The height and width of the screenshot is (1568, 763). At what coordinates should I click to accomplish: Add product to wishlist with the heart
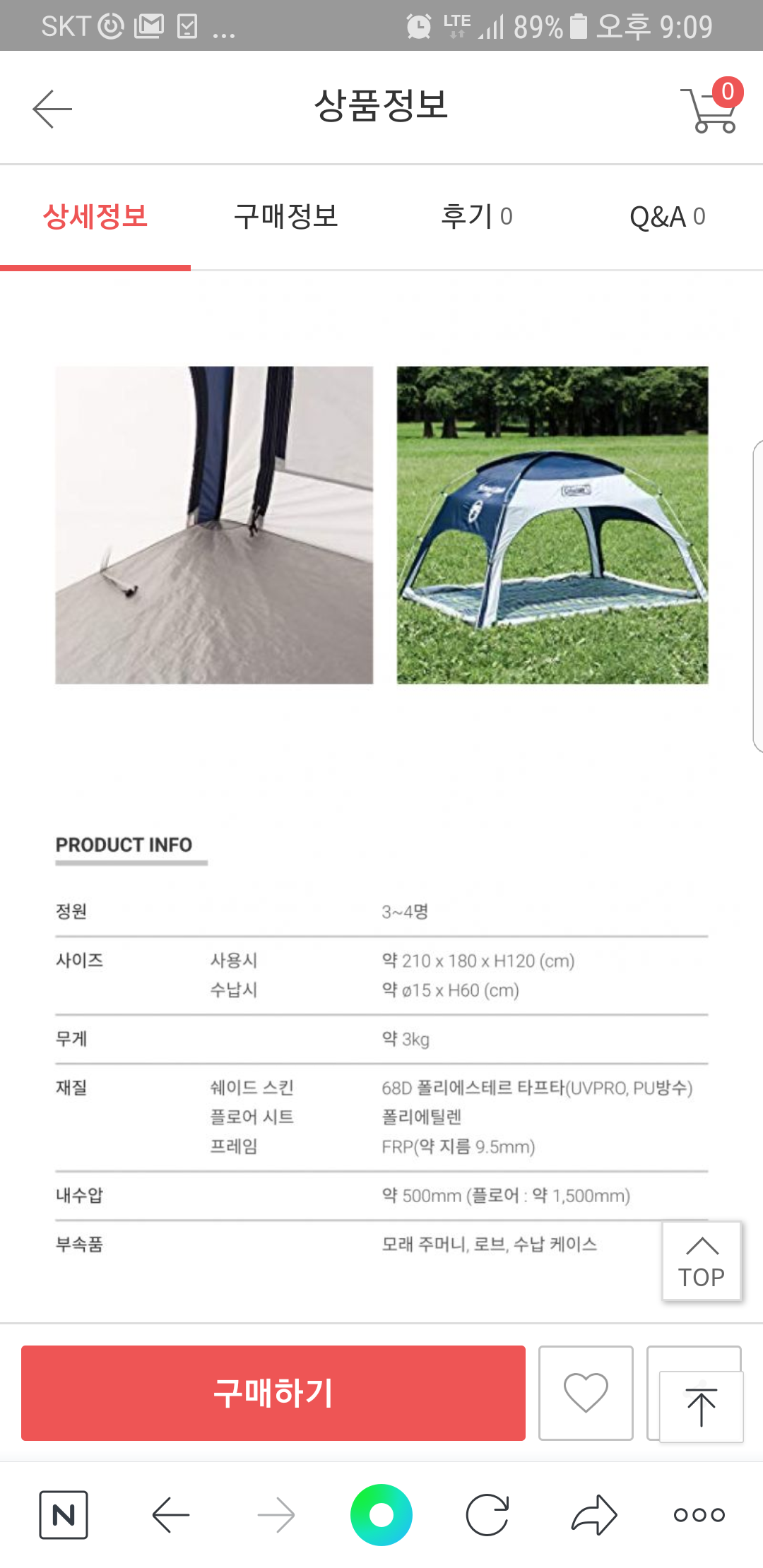coord(586,1393)
